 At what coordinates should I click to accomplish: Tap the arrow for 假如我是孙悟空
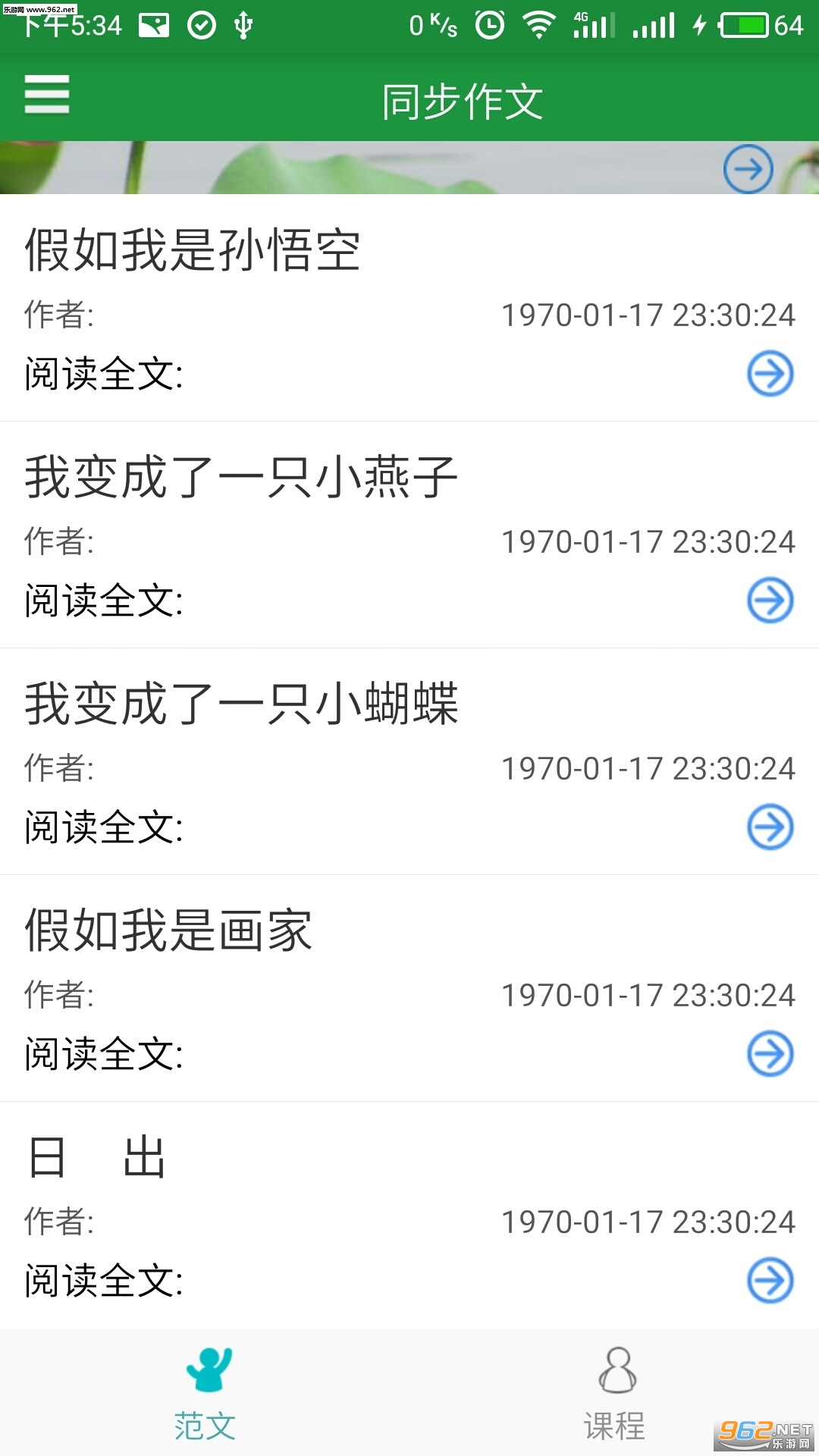(770, 373)
